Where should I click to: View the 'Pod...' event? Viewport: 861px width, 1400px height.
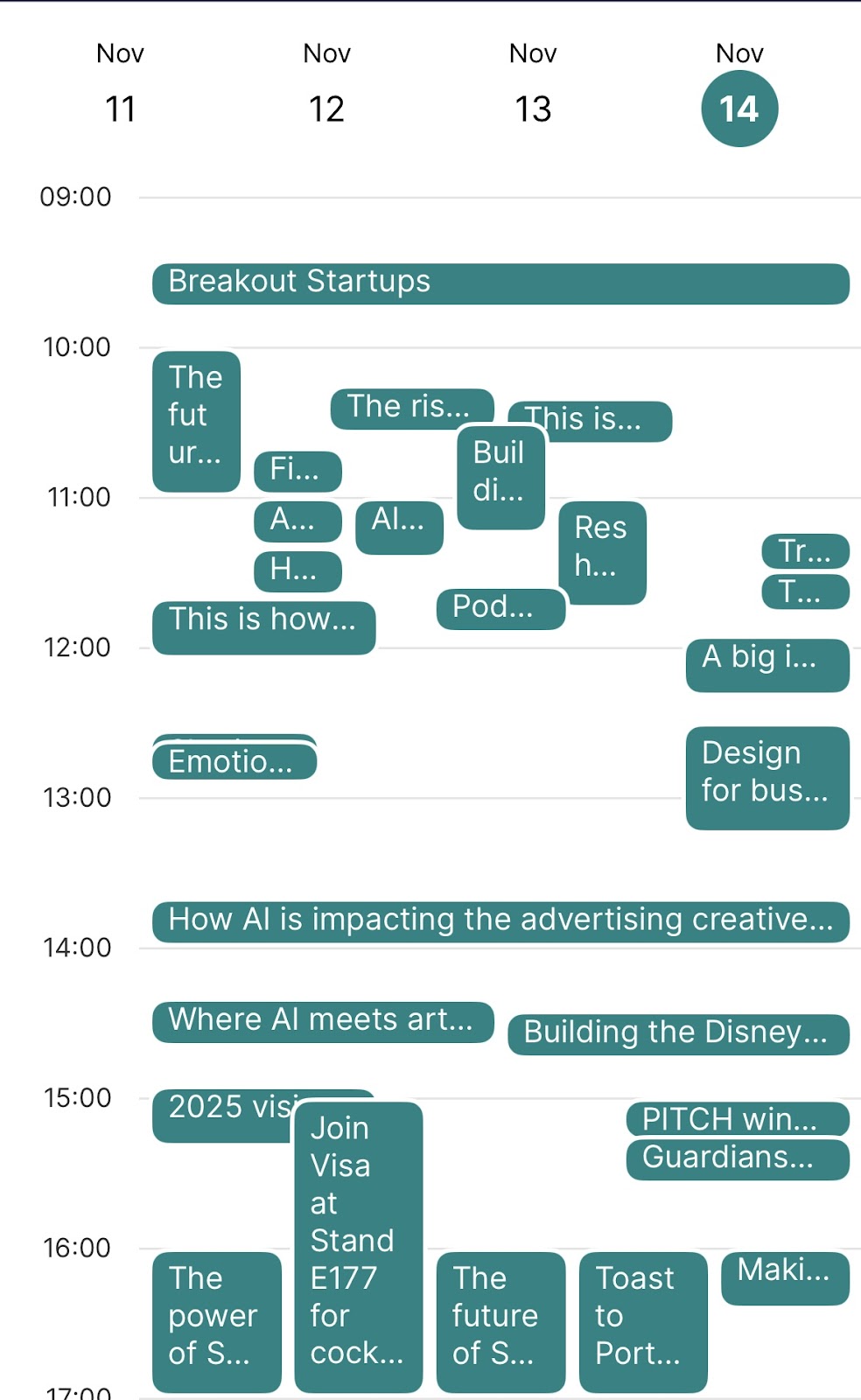click(499, 607)
